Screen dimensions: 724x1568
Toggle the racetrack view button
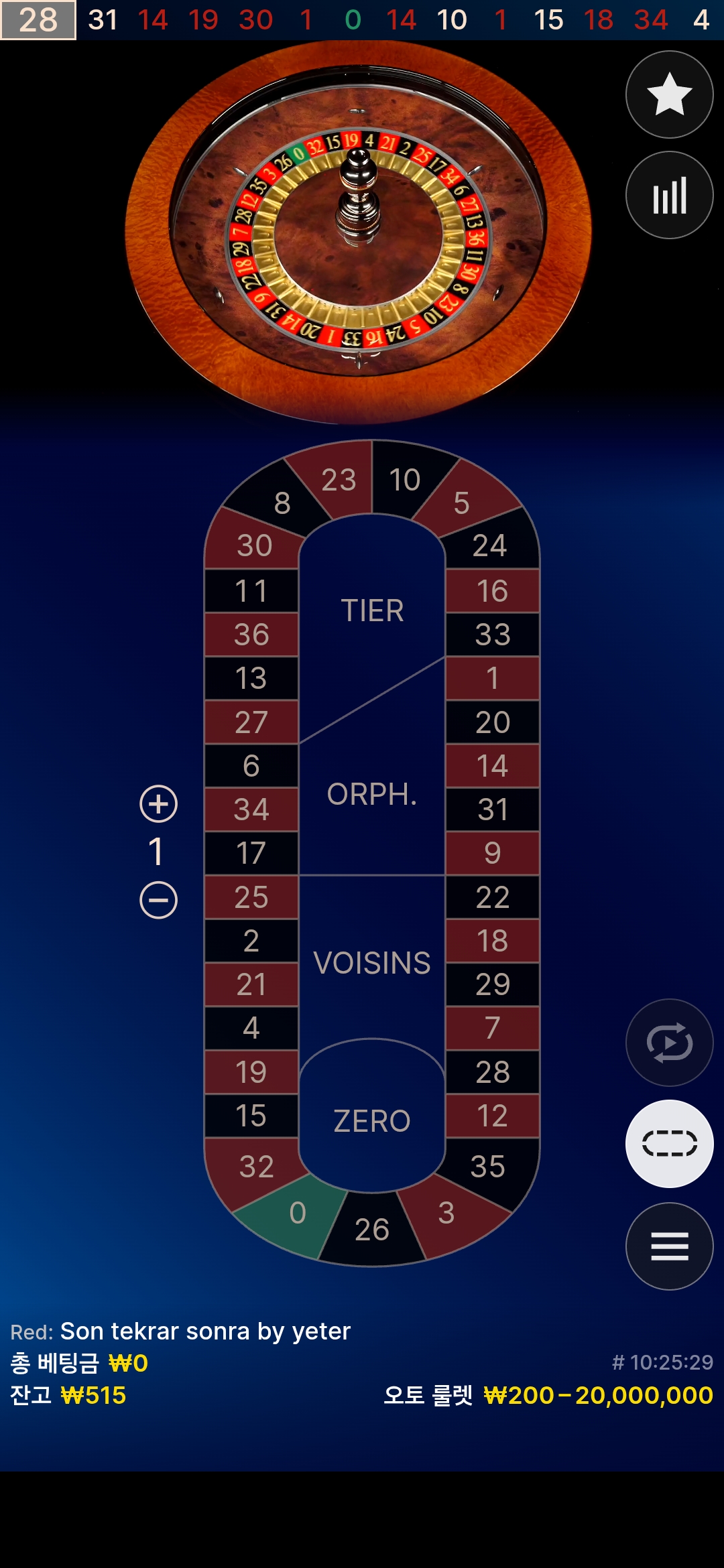[669, 1144]
